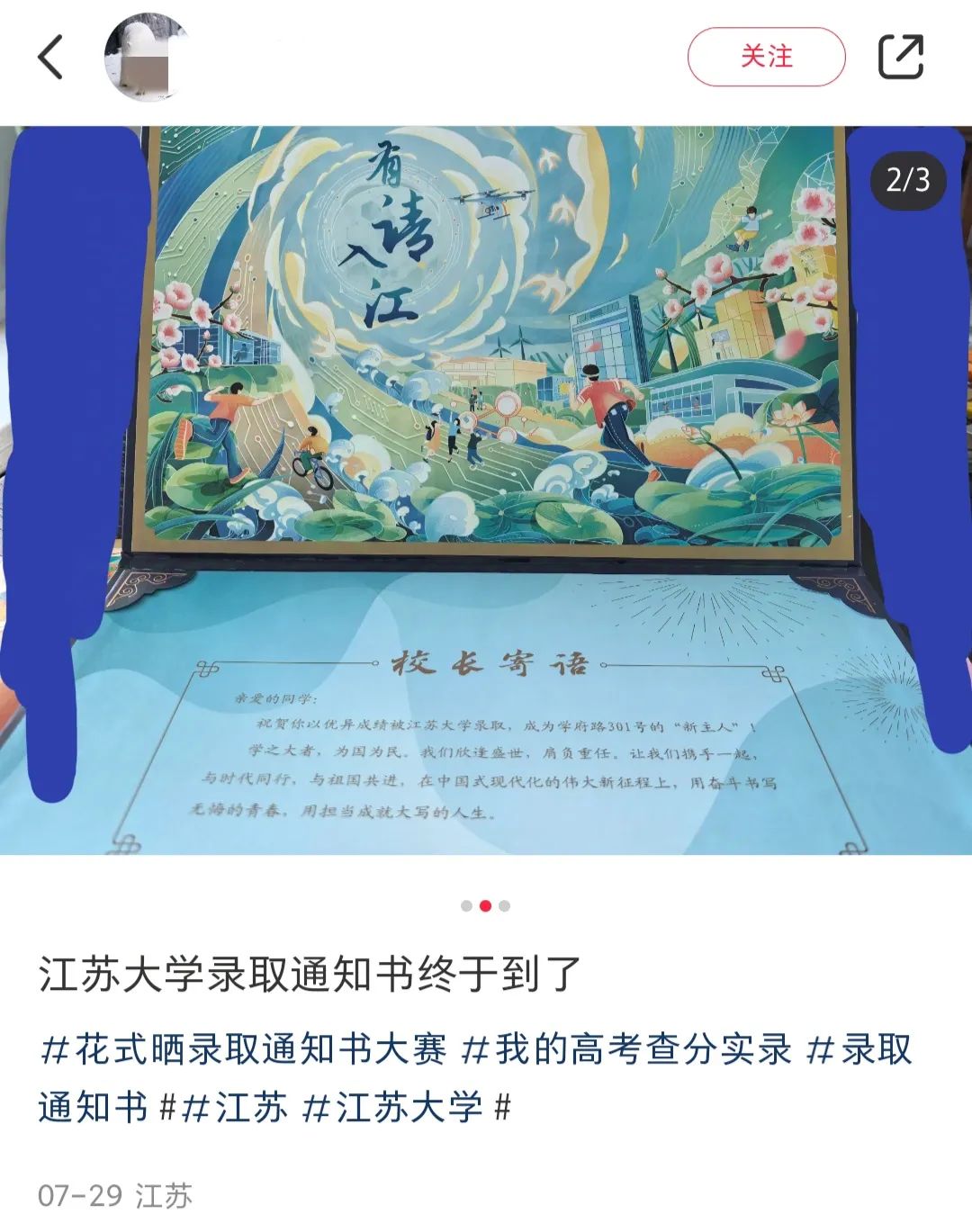Go back using the top-left arrow
972x1232 pixels.
point(51,58)
